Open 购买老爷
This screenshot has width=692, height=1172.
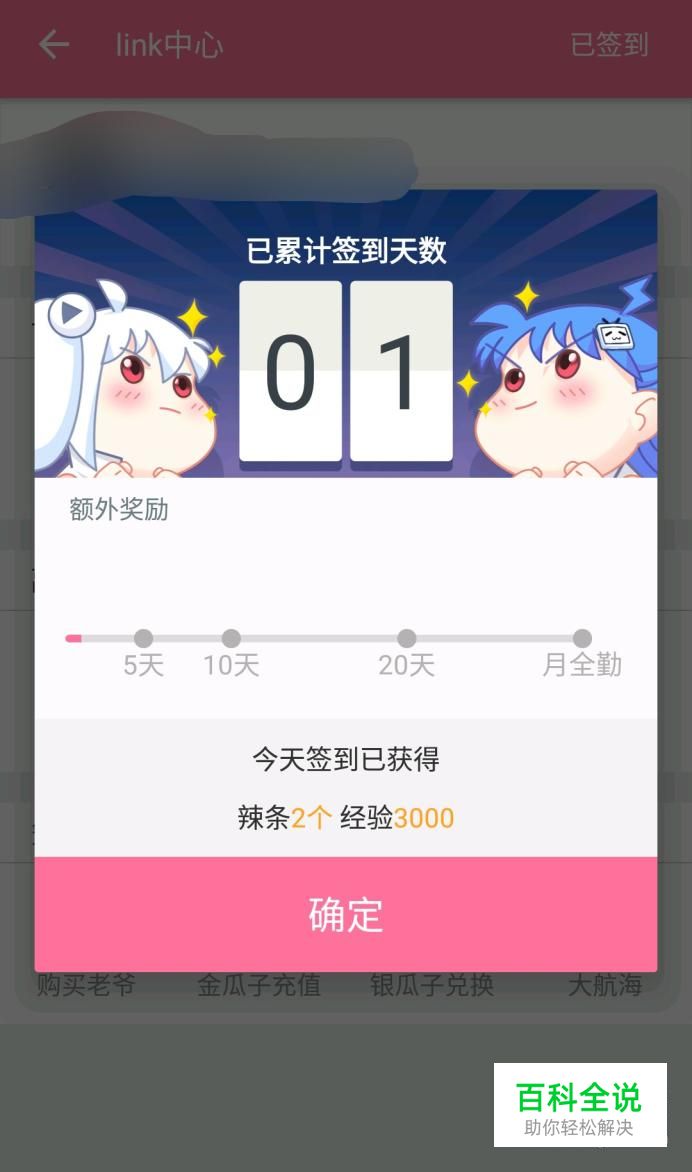point(86,986)
